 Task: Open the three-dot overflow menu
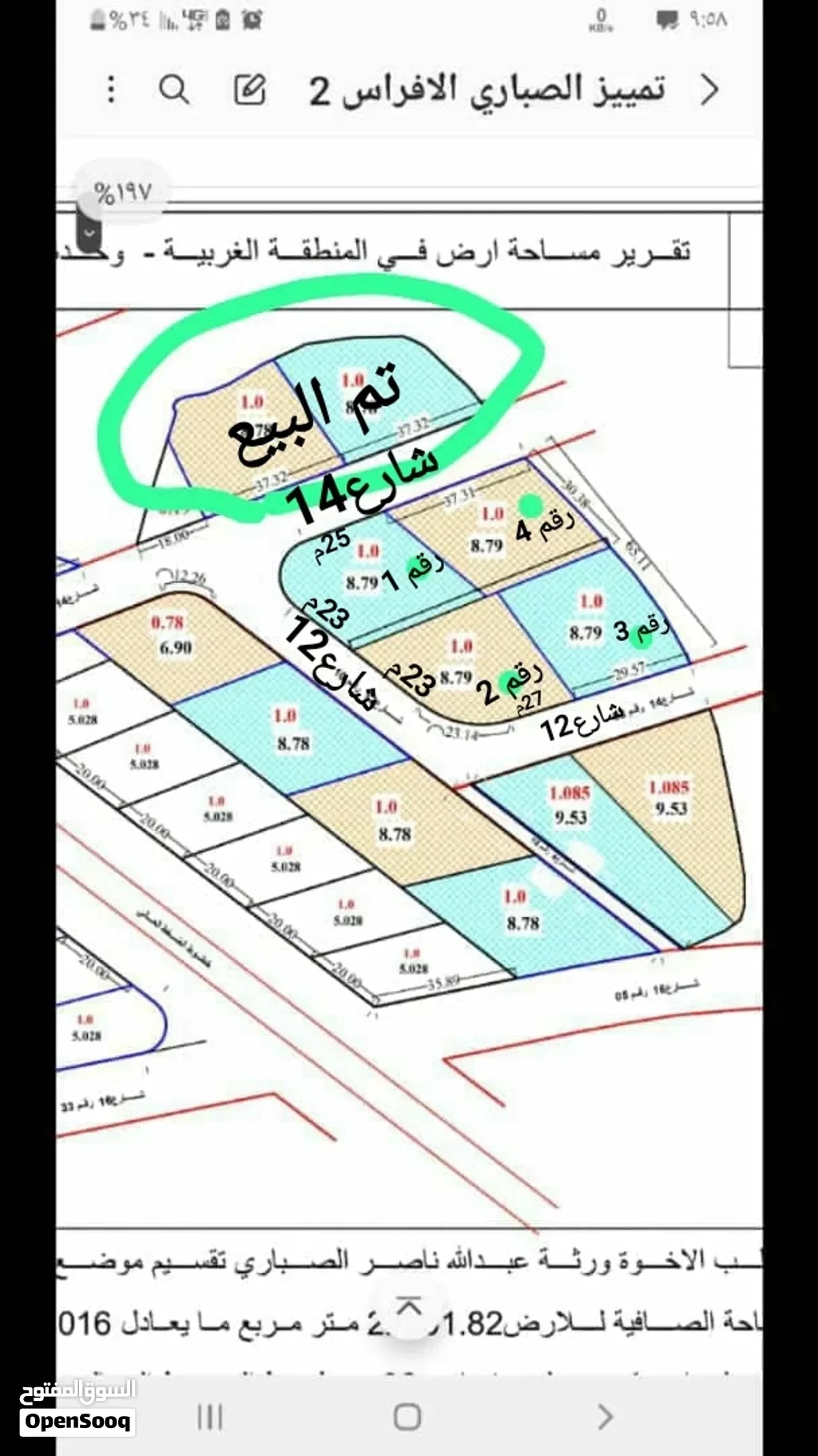(x=112, y=90)
